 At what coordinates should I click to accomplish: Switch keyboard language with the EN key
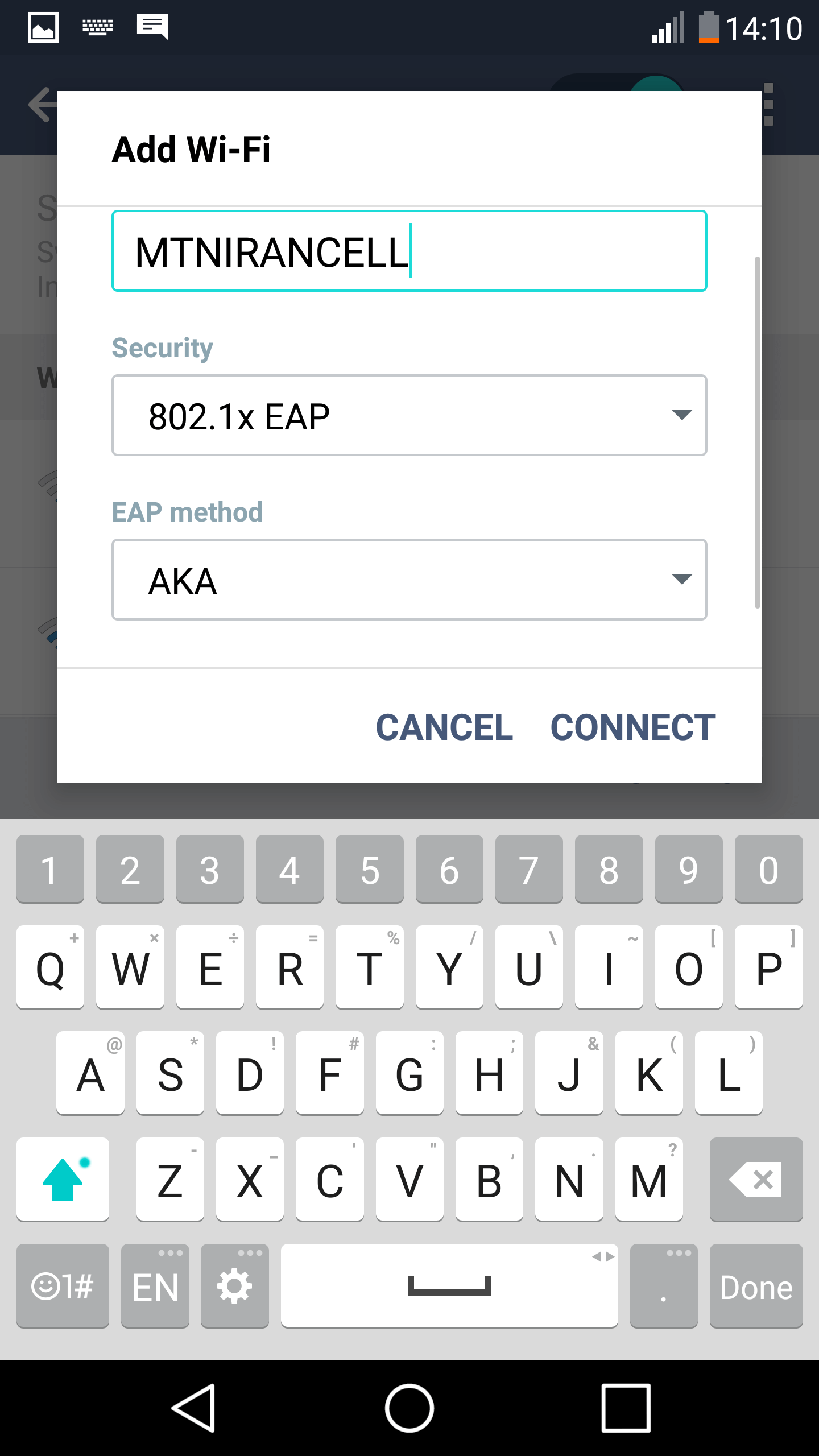click(x=155, y=1287)
